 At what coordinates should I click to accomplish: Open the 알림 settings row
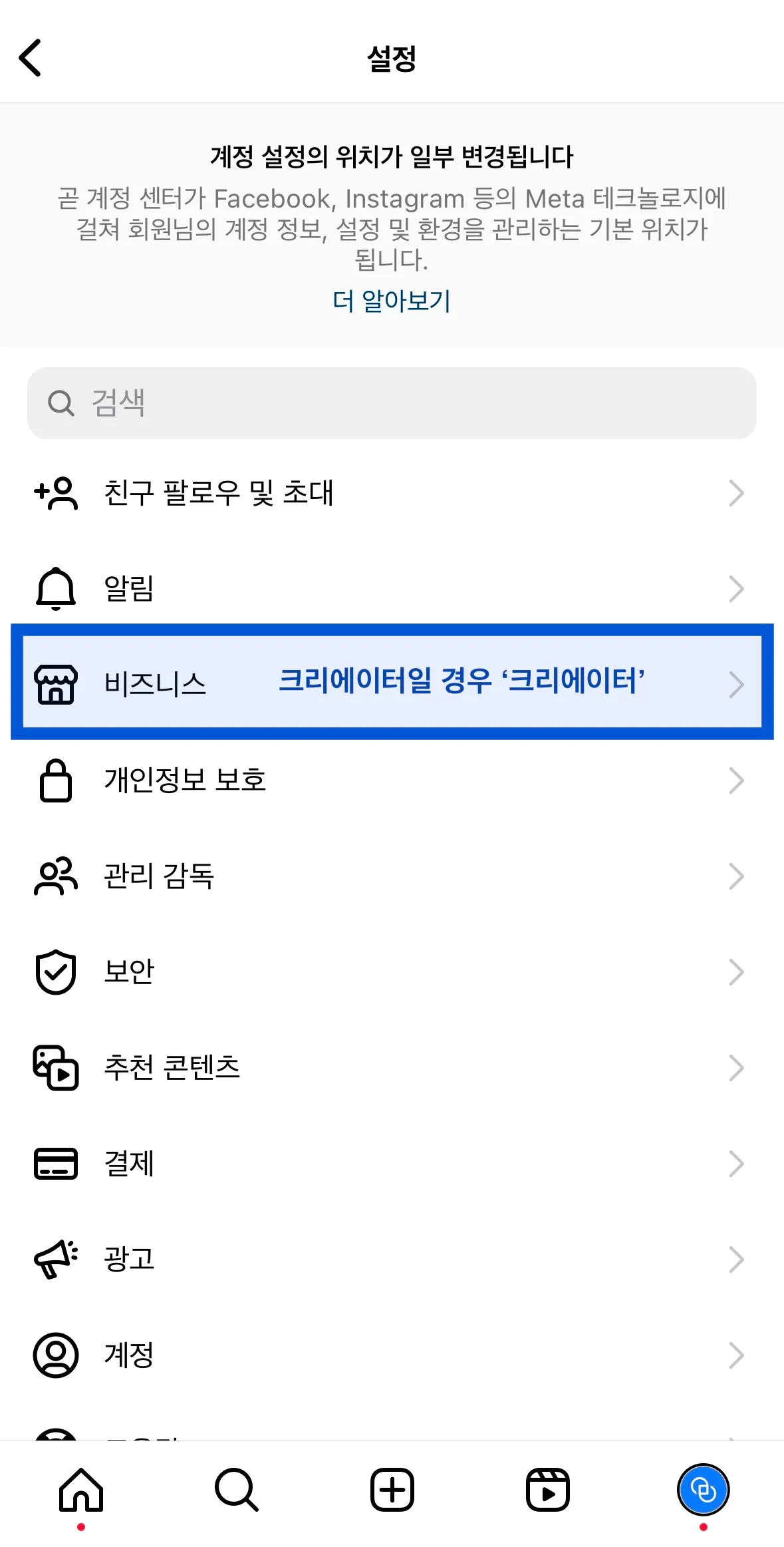392,589
